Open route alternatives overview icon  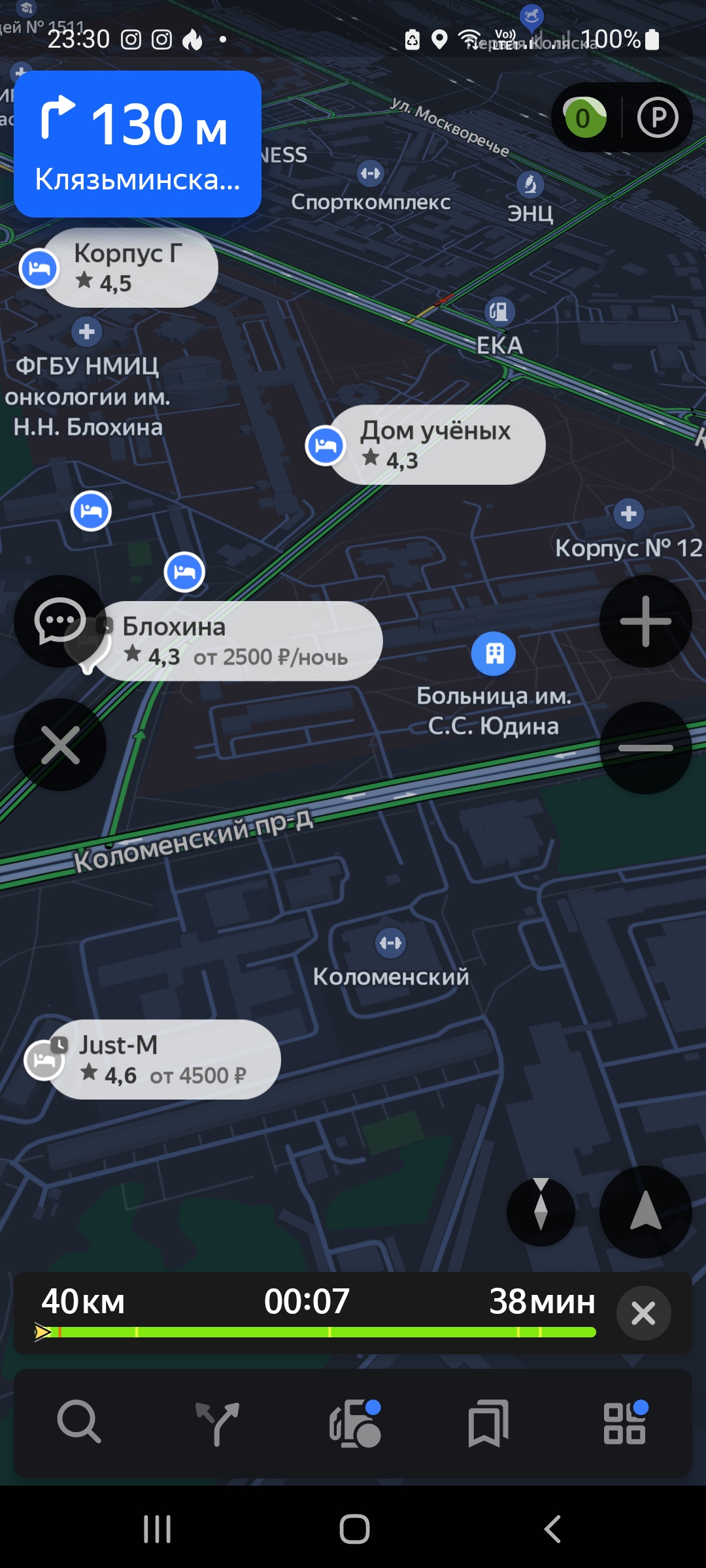click(218, 1422)
